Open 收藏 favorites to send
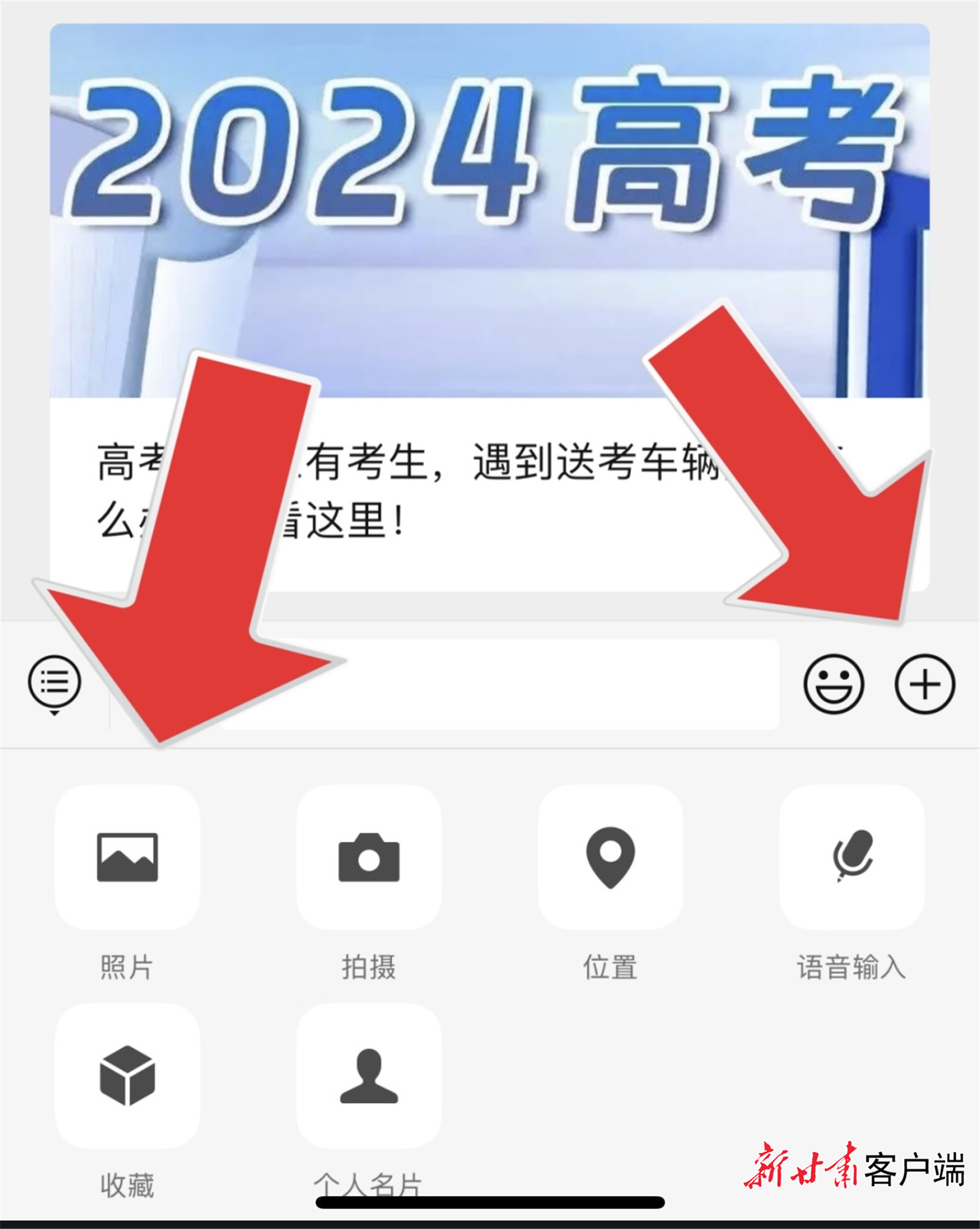The width and height of the screenshot is (980, 1229). (127, 1076)
